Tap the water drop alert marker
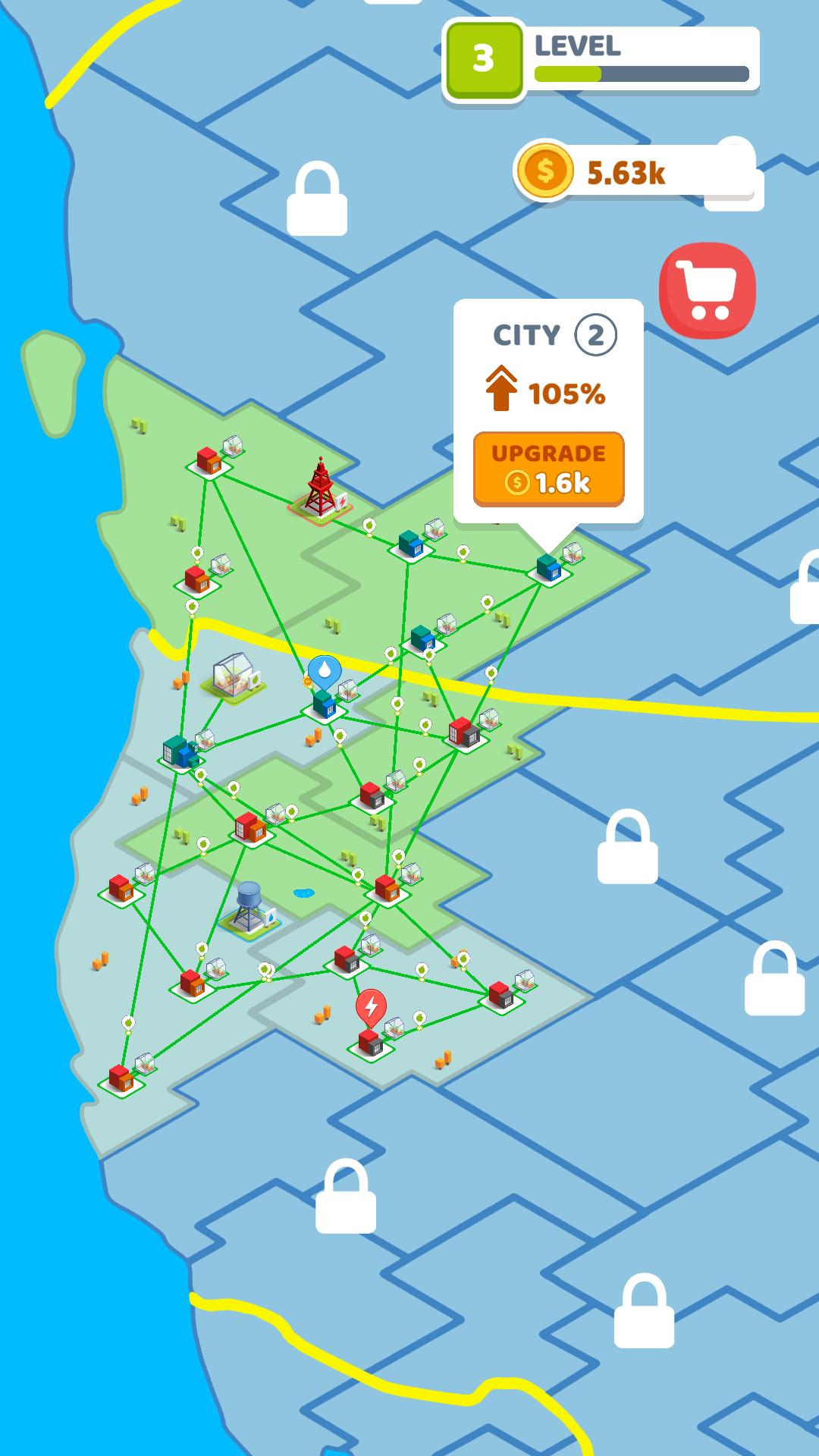This screenshot has width=819, height=1456. pos(325,672)
